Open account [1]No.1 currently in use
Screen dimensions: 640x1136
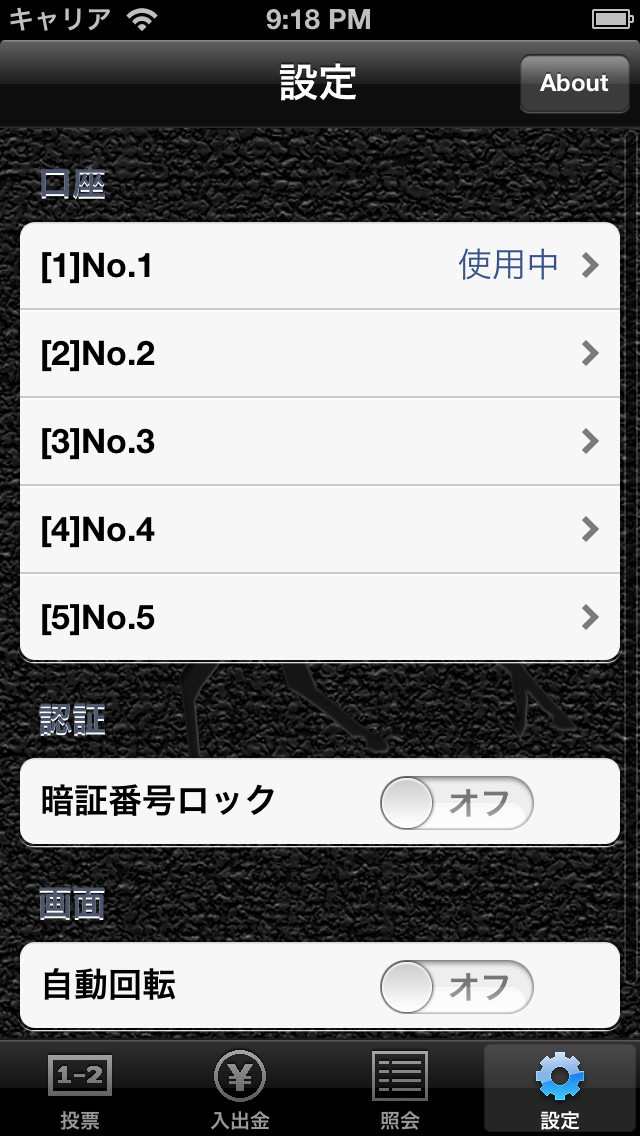point(320,266)
